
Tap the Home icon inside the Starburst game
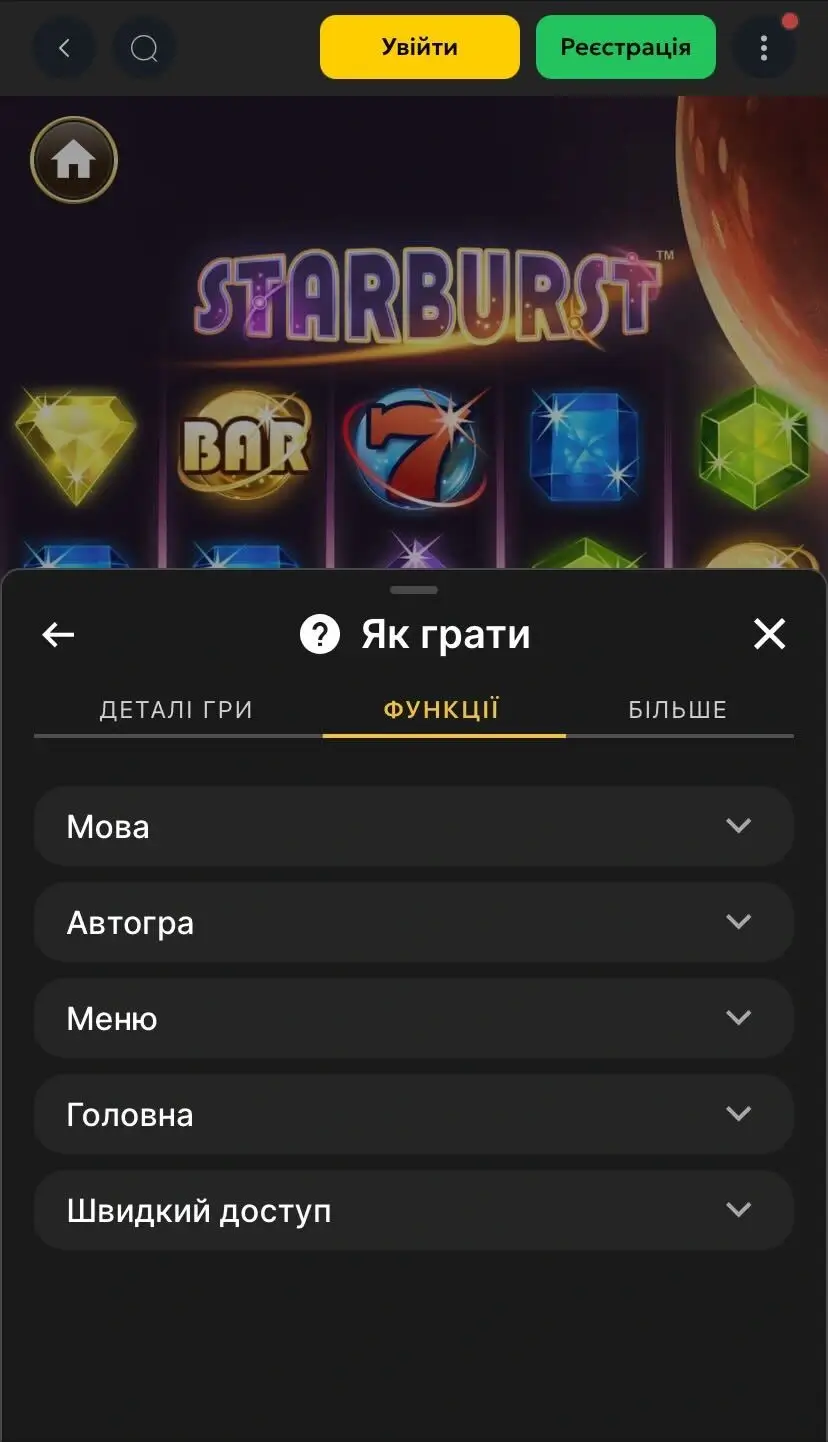tap(74, 159)
